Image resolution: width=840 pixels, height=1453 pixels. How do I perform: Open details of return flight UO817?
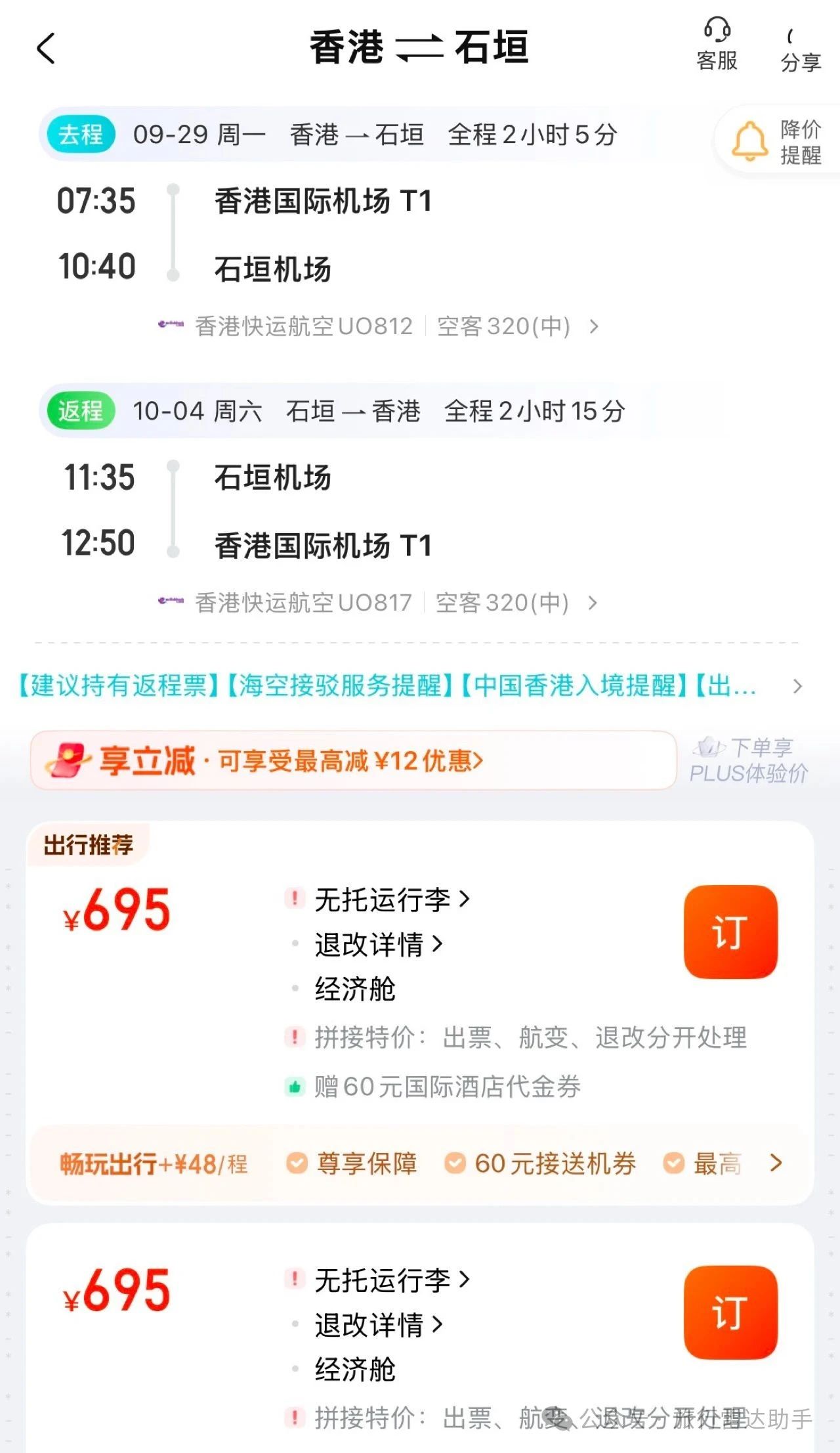tap(378, 602)
